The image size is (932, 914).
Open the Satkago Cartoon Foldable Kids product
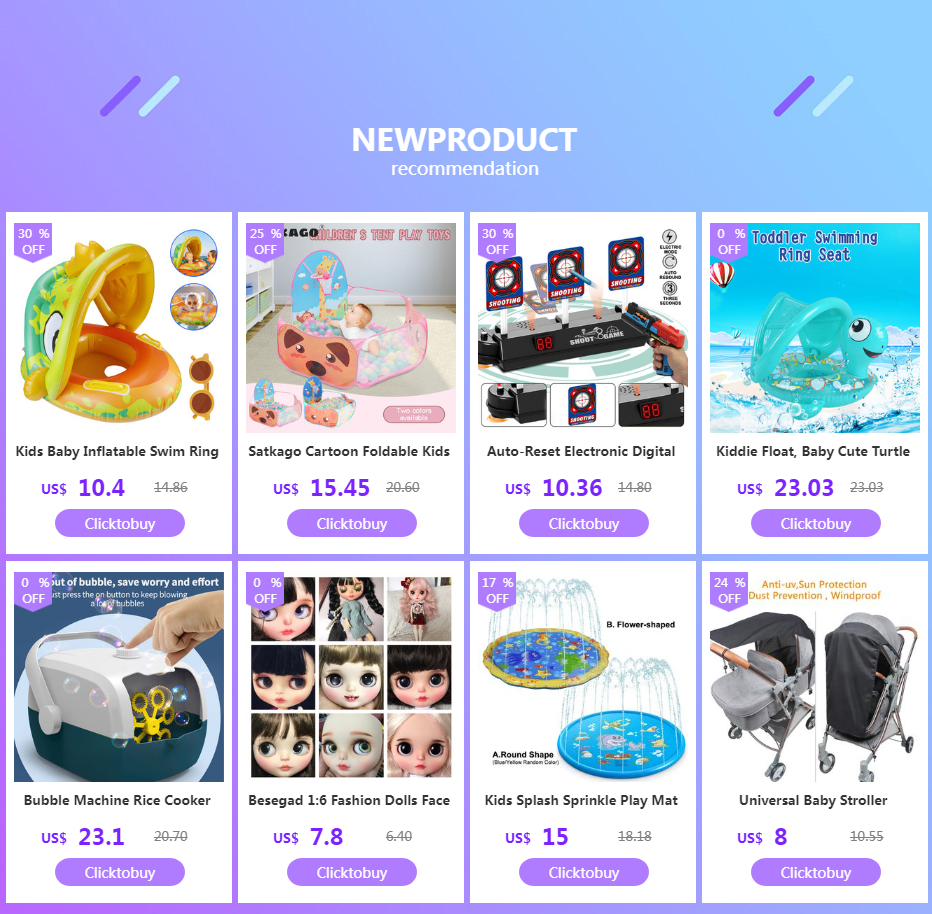(350, 330)
